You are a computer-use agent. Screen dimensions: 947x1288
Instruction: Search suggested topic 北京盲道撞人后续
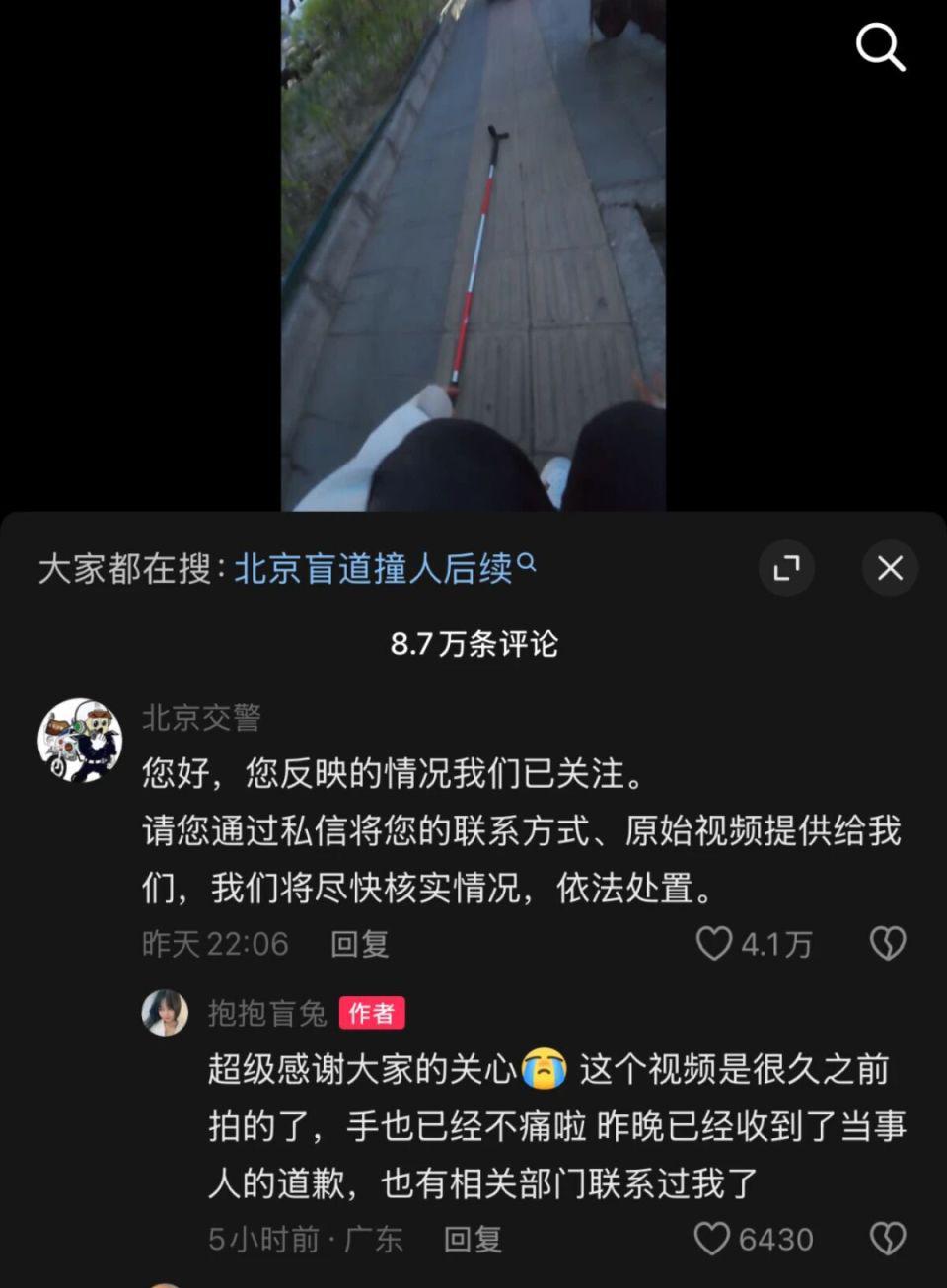click(x=385, y=568)
